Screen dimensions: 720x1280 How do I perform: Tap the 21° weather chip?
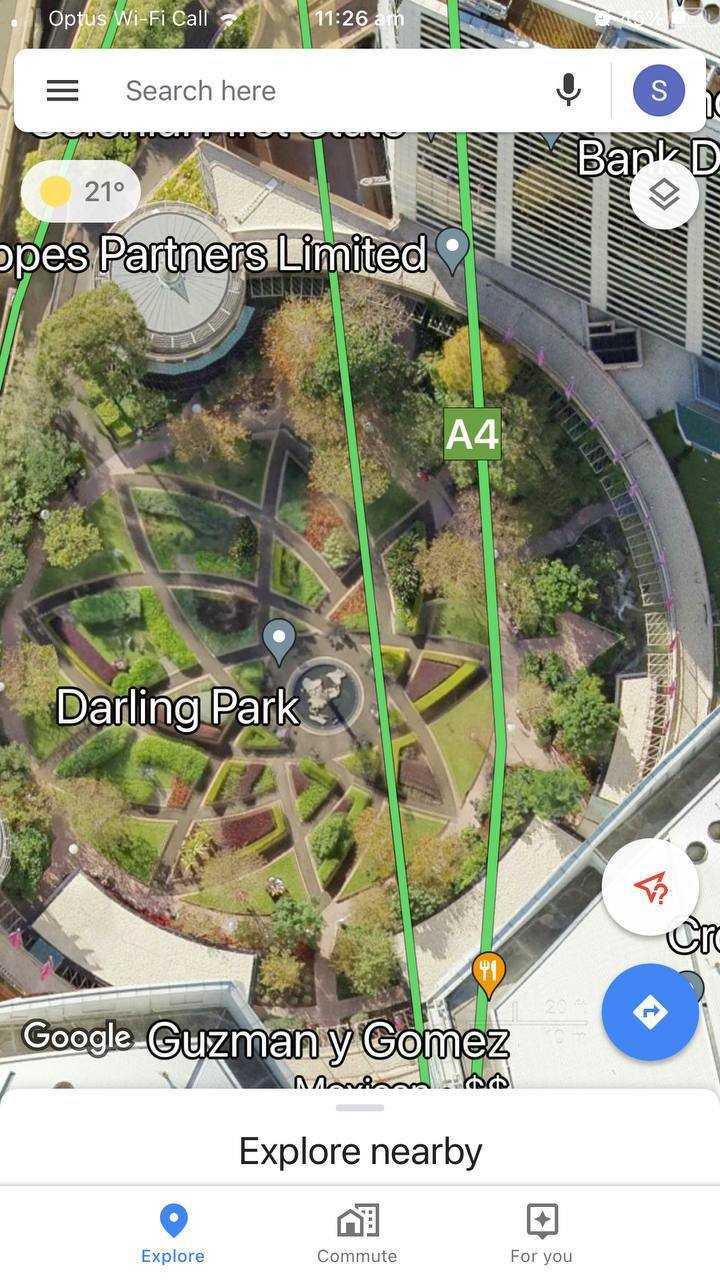(x=80, y=191)
